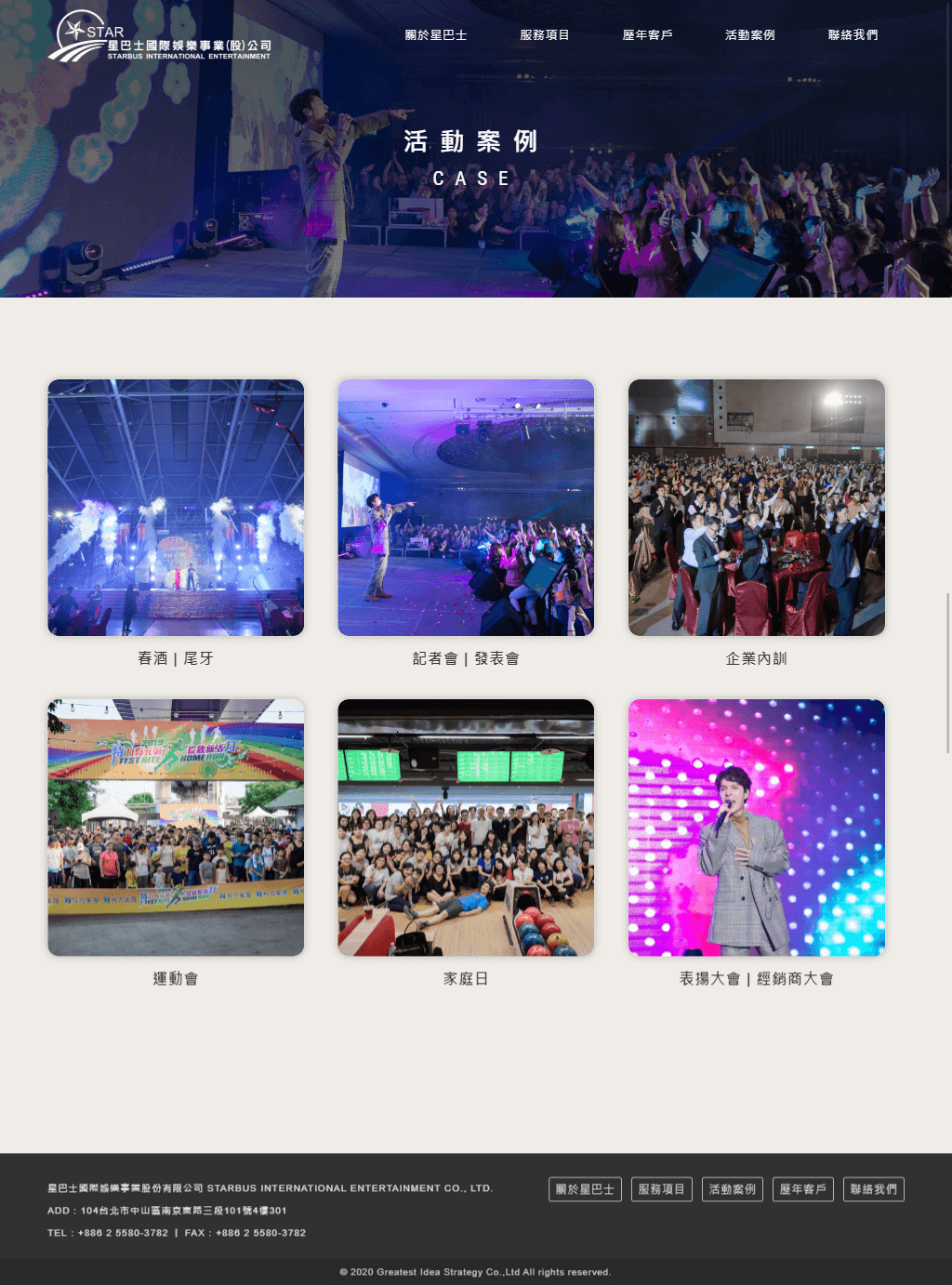Tap the footer 聯絡我們 button
952x1285 pixels.
click(x=873, y=1189)
